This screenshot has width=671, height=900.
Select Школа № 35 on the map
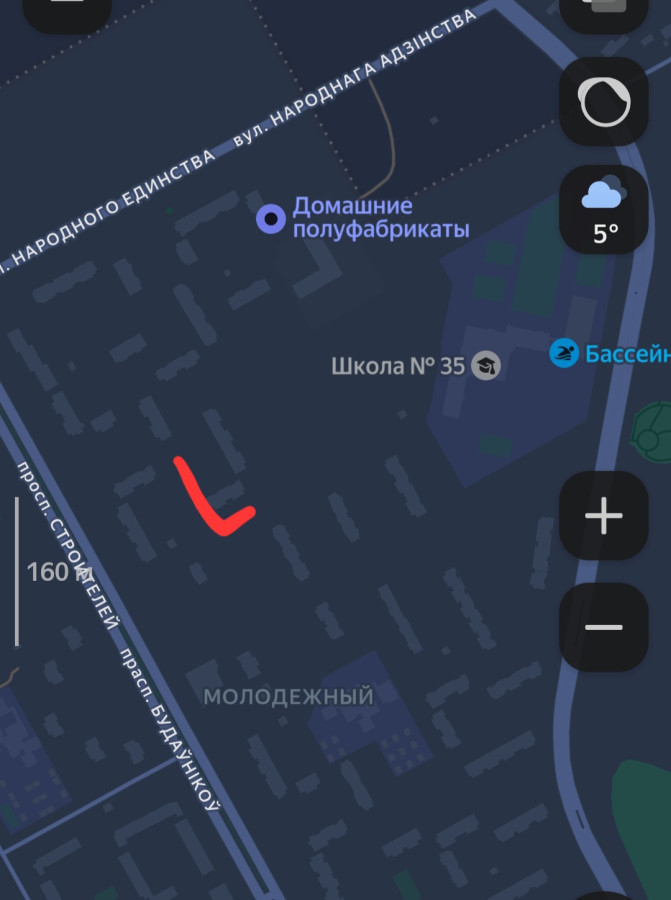[486, 366]
